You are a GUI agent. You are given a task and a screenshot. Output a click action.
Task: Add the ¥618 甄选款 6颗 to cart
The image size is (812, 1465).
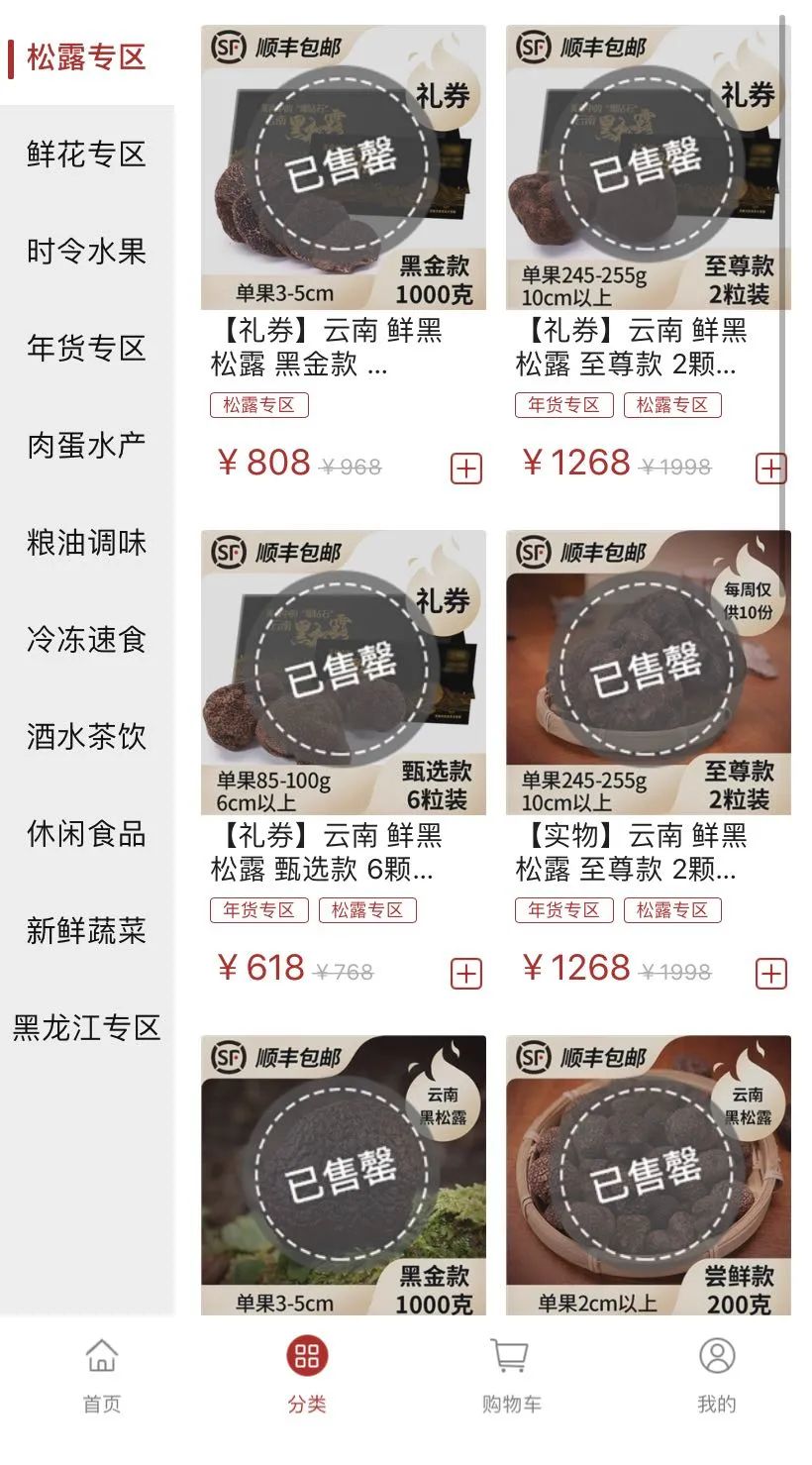[466, 974]
